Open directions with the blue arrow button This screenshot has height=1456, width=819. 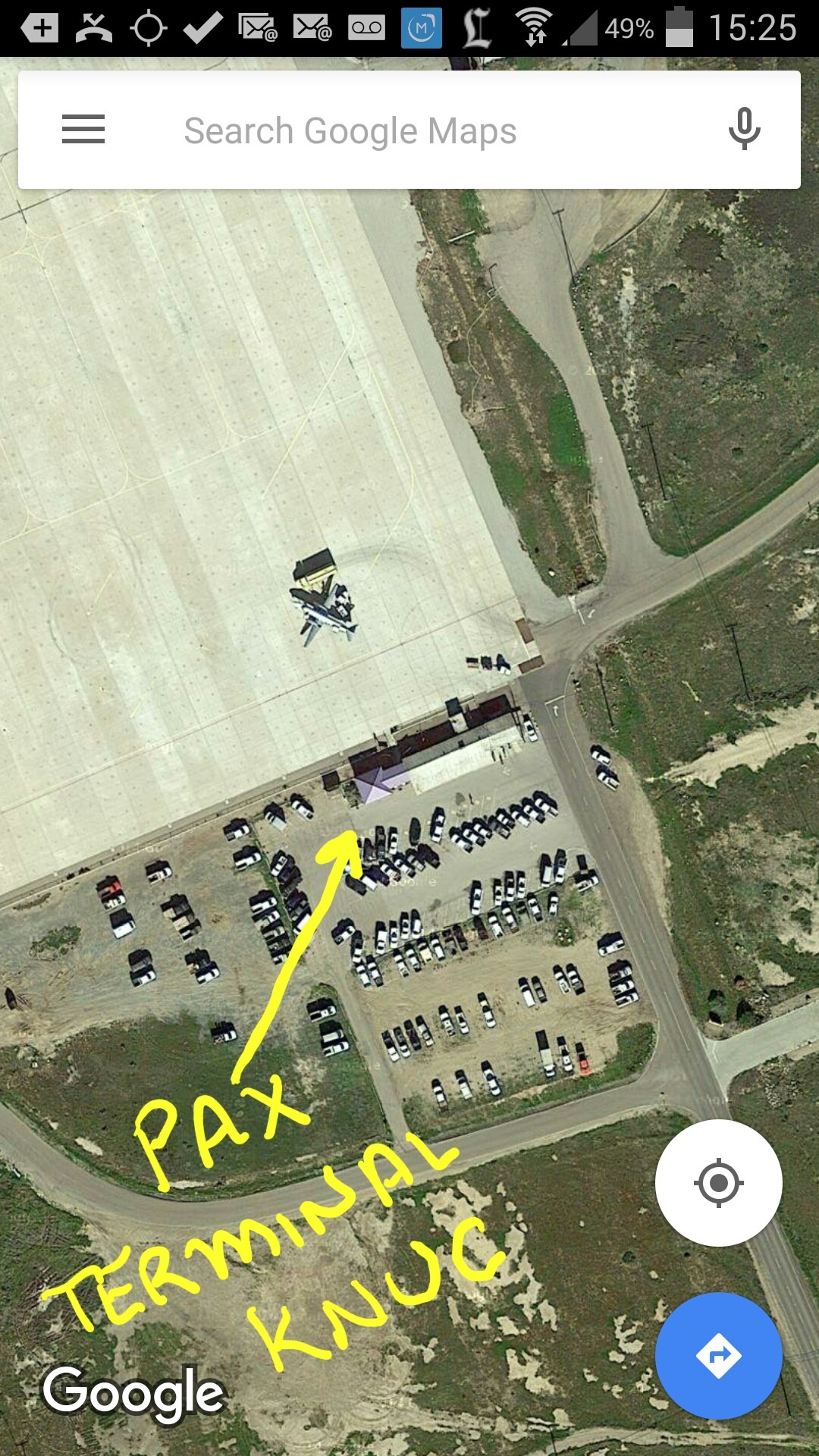click(718, 1355)
